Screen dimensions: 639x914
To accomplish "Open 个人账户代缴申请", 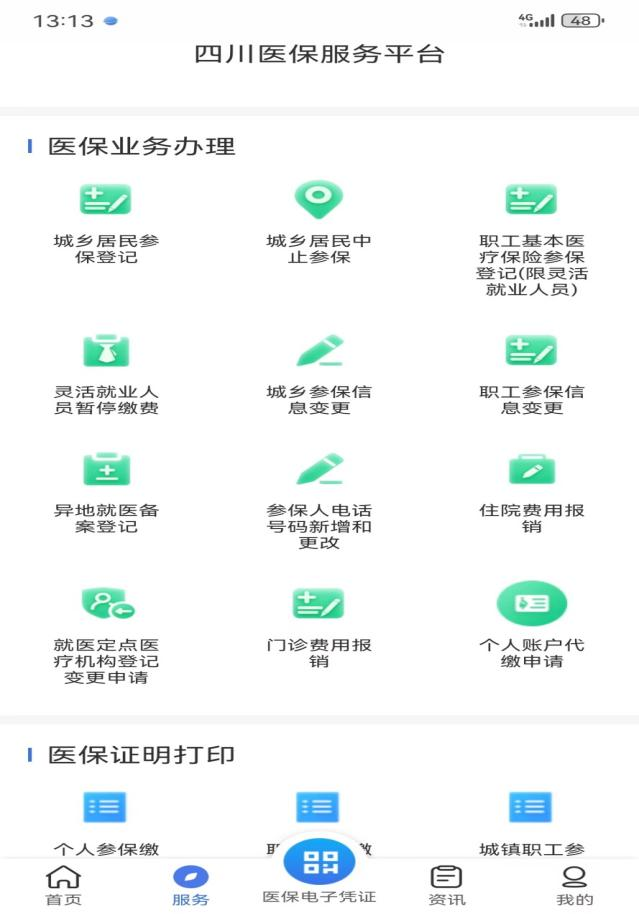I will click(531, 625).
